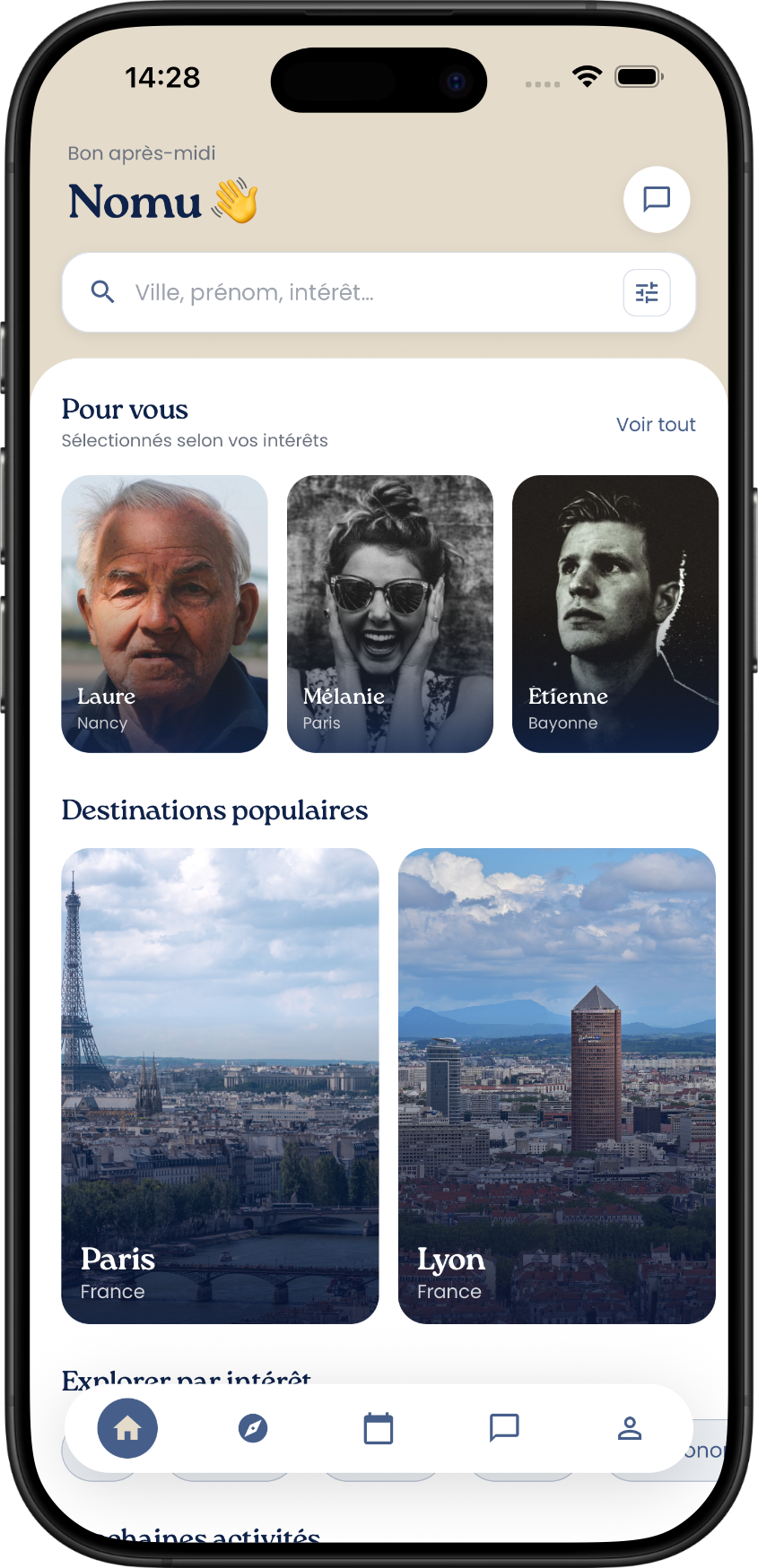Viewport: 758px width, 1568px height.
Task: Switch to the chat tab in bottom bar
Action: [x=504, y=1428]
